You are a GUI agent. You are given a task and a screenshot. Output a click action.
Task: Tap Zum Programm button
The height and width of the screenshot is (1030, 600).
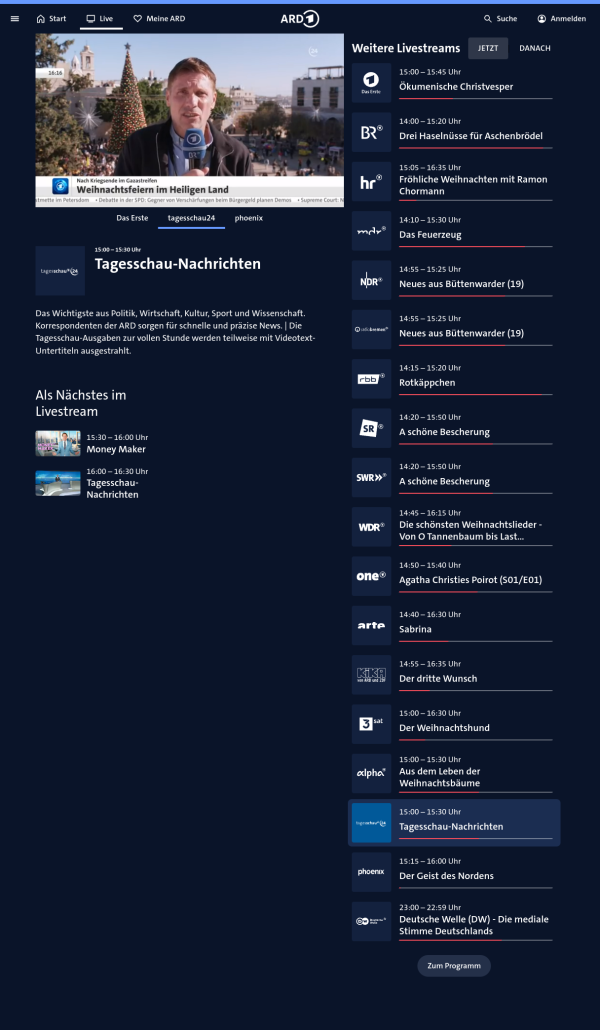tap(454, 966)
